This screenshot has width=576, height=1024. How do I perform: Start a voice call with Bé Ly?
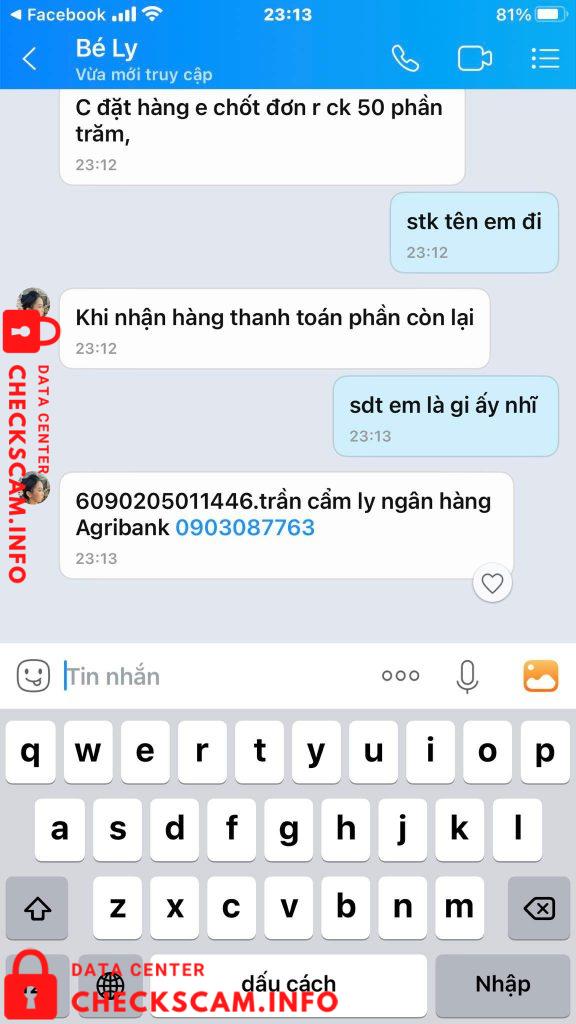tap(405, 59)
